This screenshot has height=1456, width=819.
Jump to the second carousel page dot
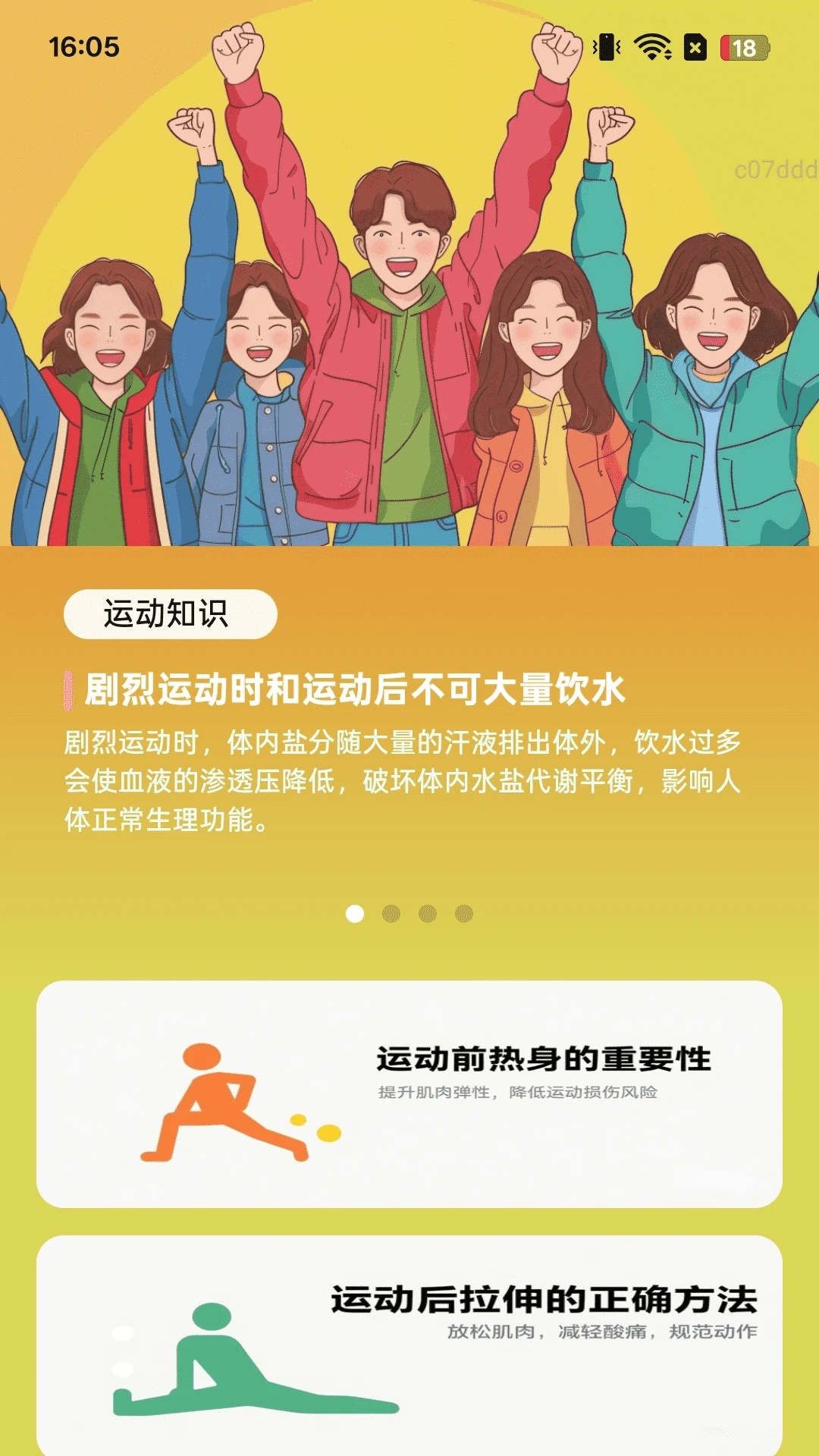[x=391, y=914]
